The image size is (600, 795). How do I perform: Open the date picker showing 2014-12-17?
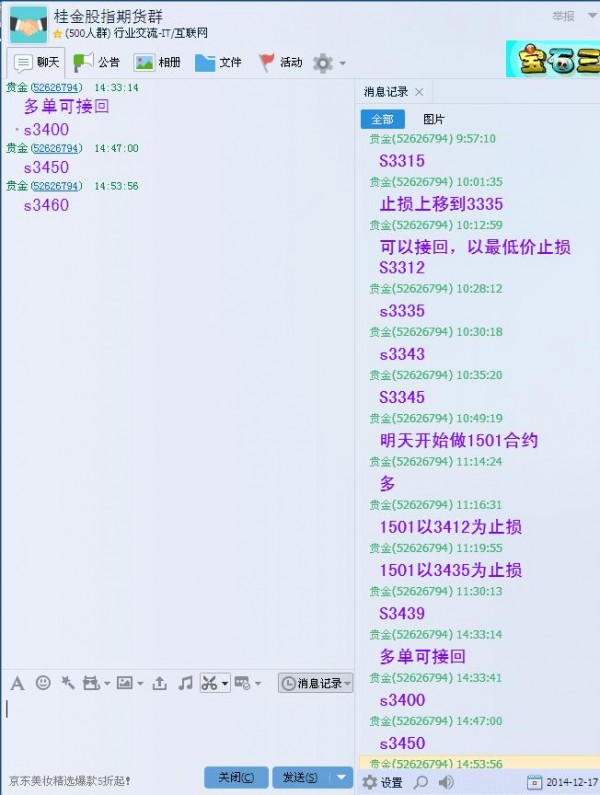click(x=563, y=782)
